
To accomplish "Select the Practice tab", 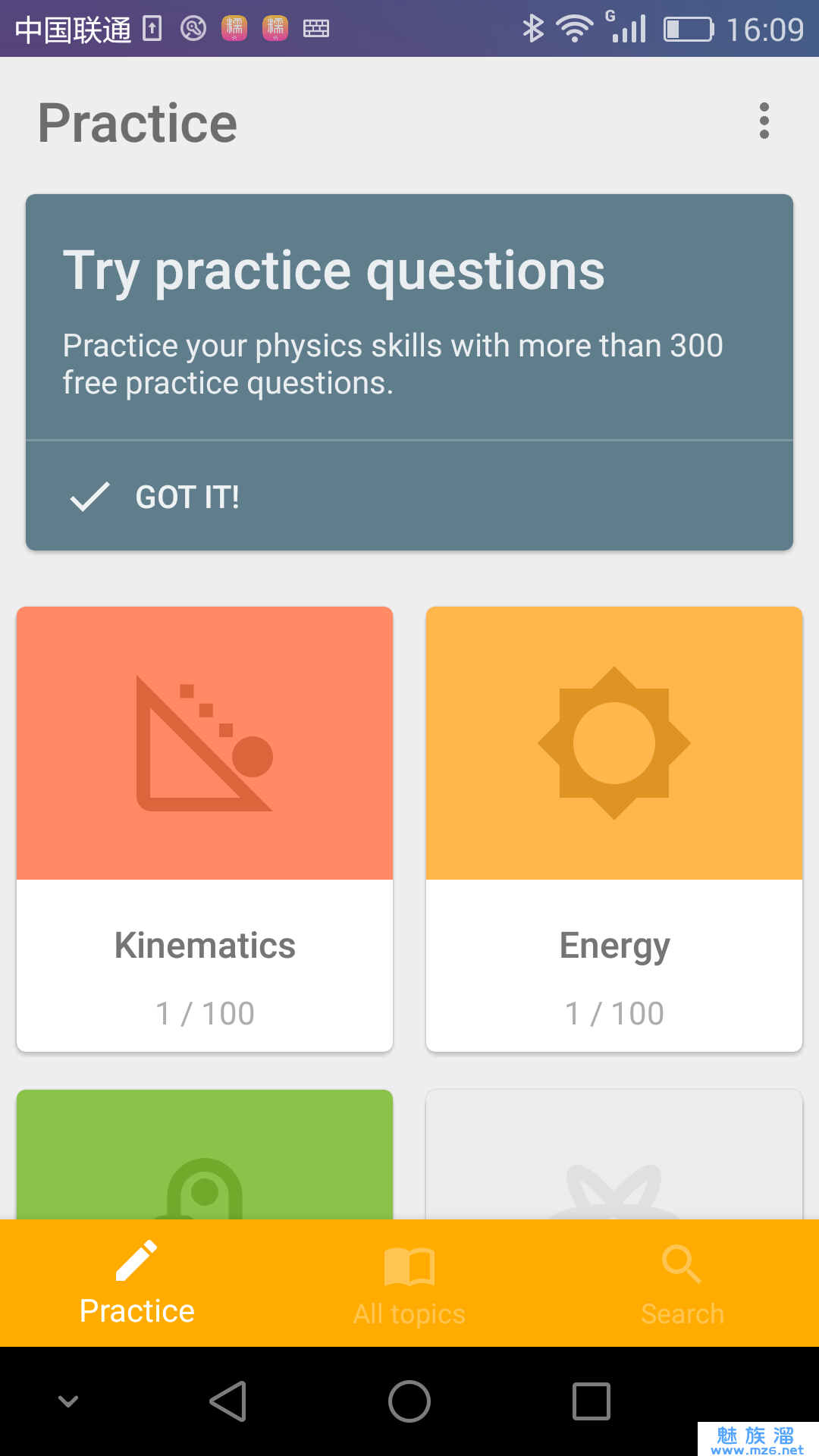I will tap(136, 1284).
